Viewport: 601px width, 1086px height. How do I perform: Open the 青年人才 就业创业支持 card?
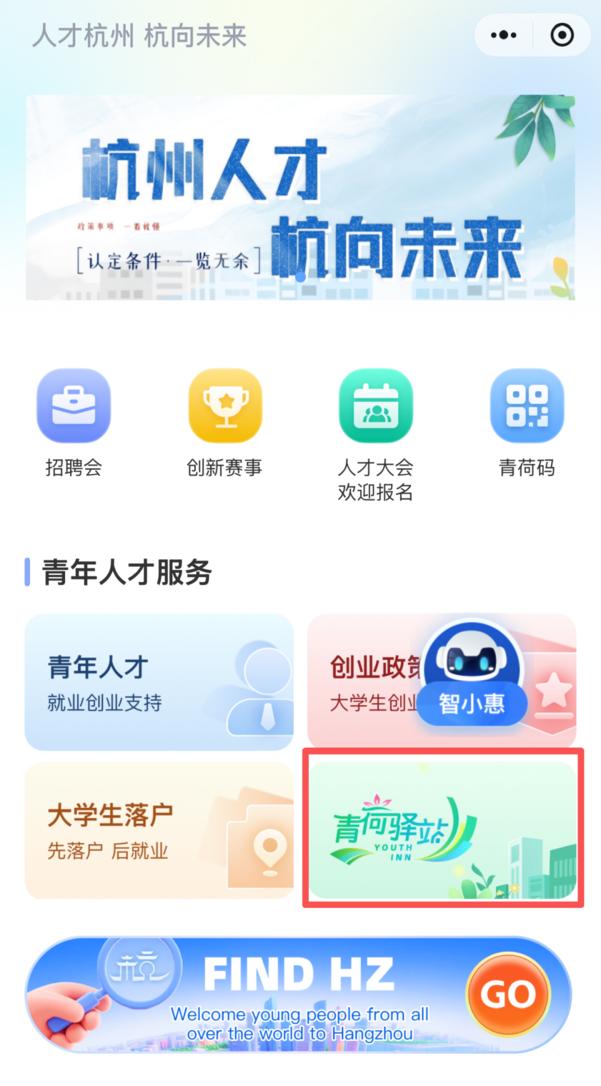pos(159,682)
